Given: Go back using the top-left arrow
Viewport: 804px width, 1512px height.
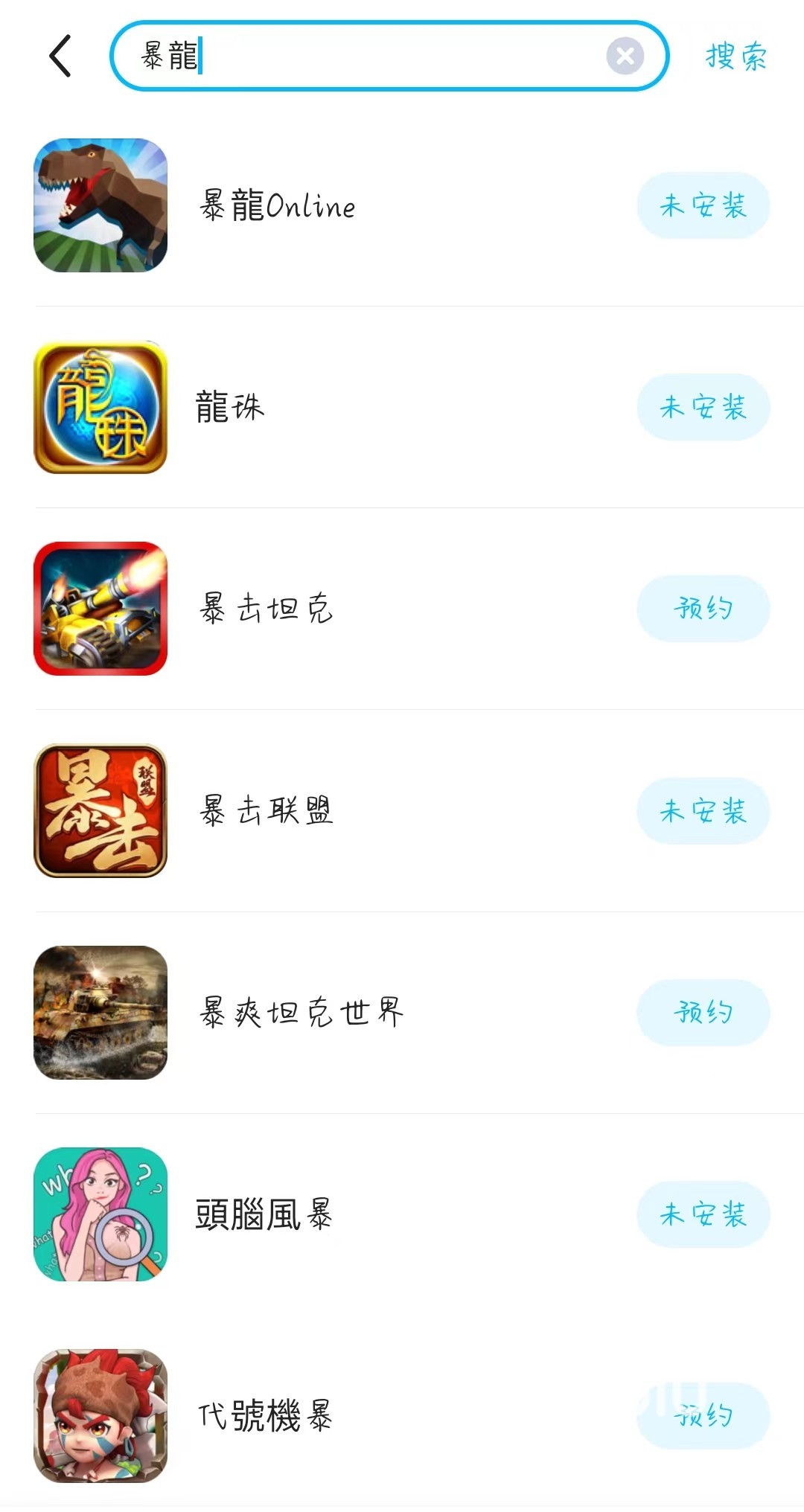Looking at the screenshot, I should pyautogui.click(x=60, y=56).
